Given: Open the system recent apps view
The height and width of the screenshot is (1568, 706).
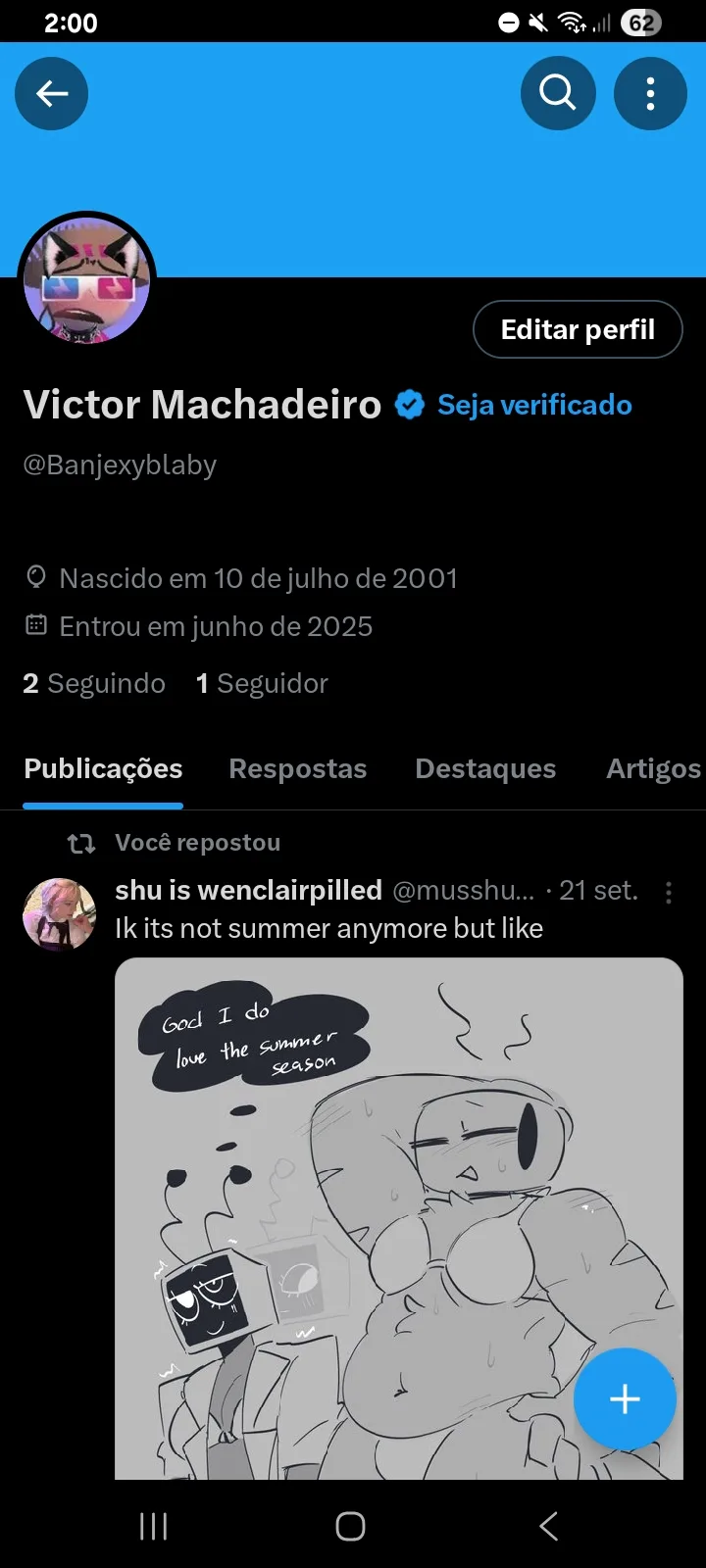Looking at the screenshot, I should coord(154,1526).
